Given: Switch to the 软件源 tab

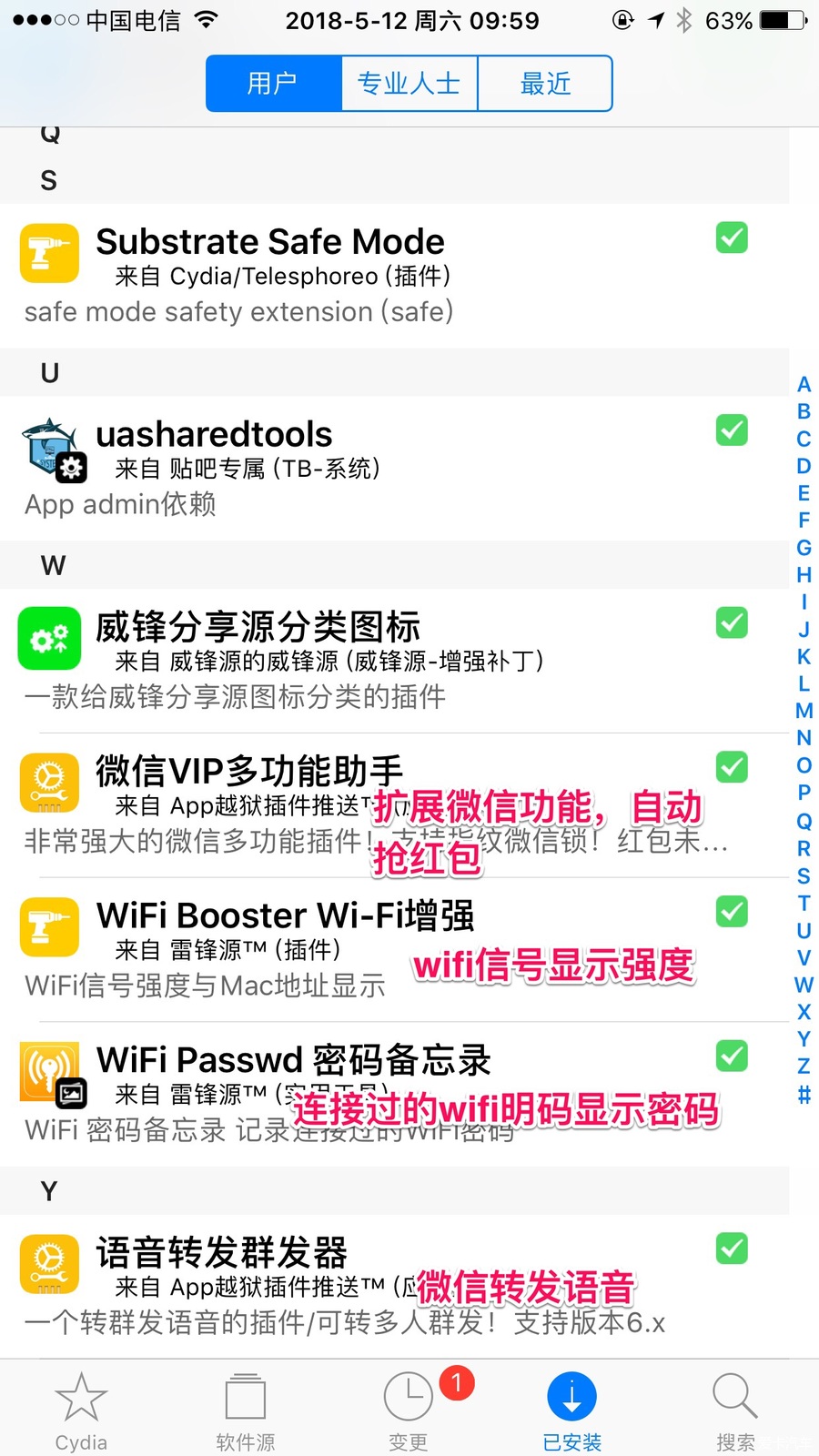Looking at the screenshot, I should click(245, 1410).
